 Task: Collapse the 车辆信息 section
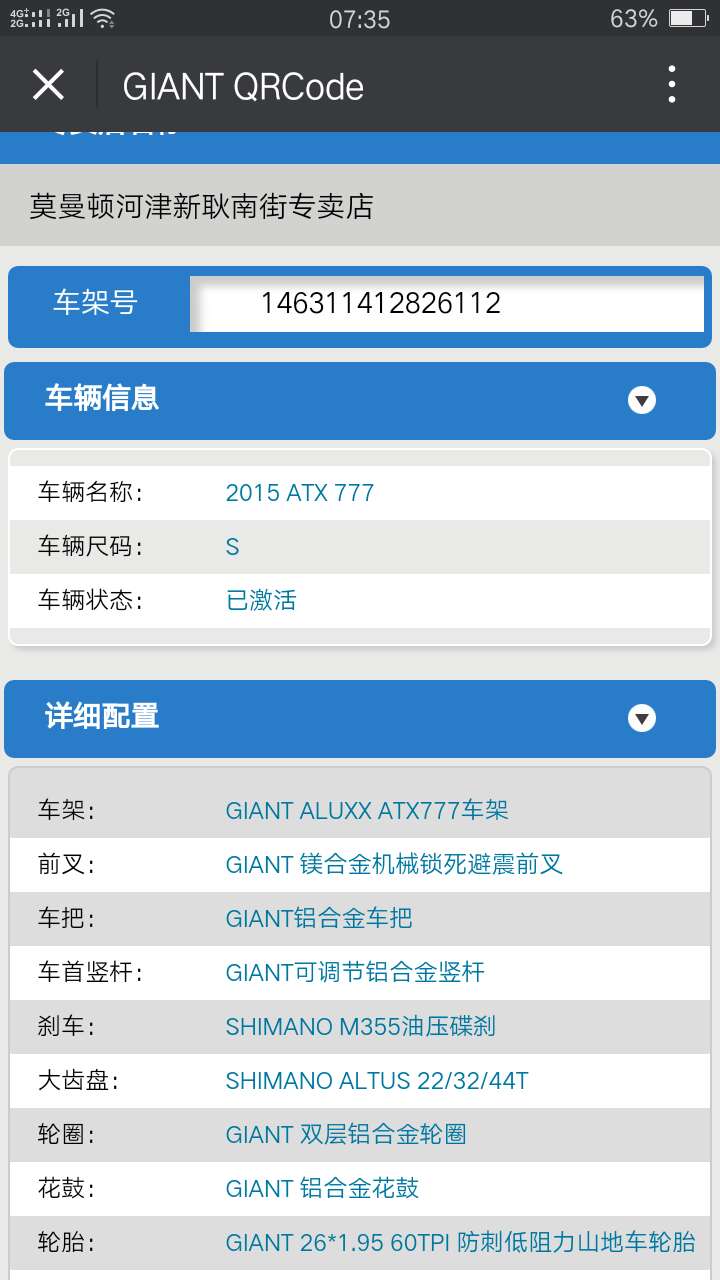click(x=642, y=400)
